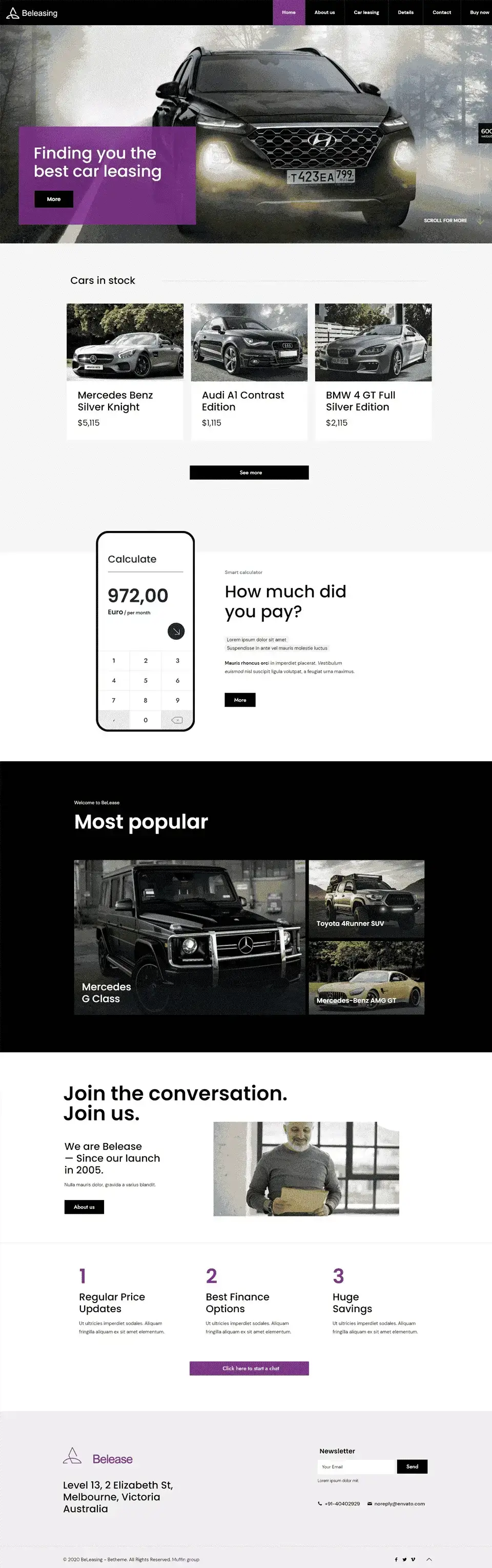The width and height of the screenshot is (492, 1568).
Task: Tap Buy now in the header
Action: [x=479, y=12]
